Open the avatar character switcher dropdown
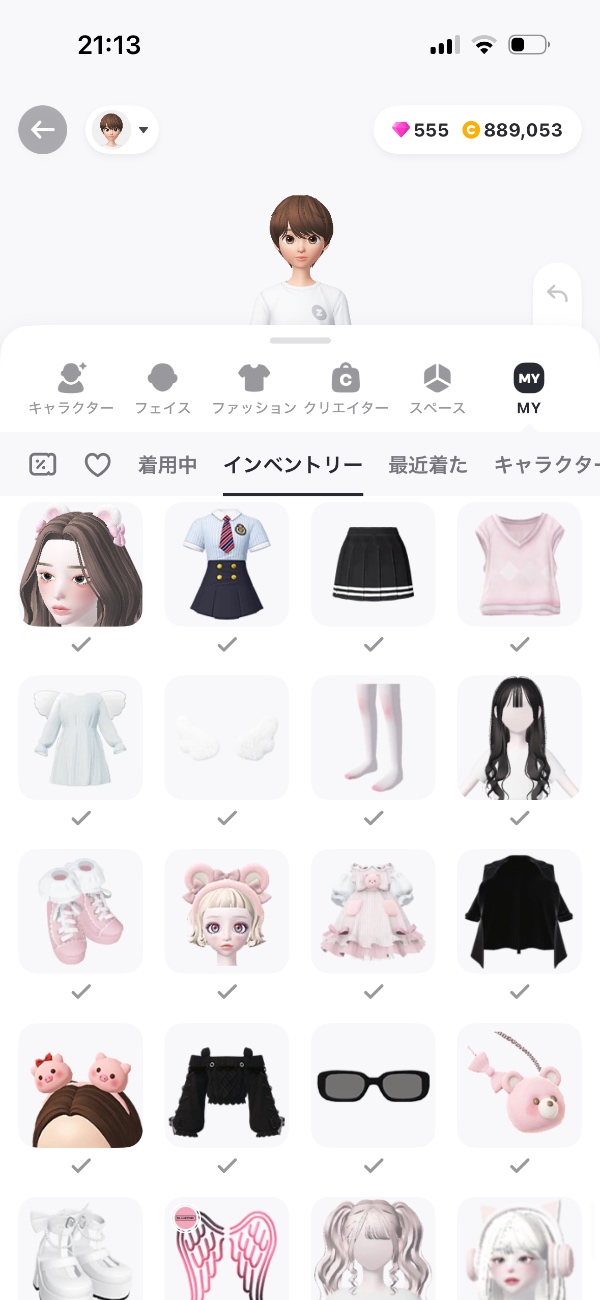 pyautogui.click(x=122, y=130)
